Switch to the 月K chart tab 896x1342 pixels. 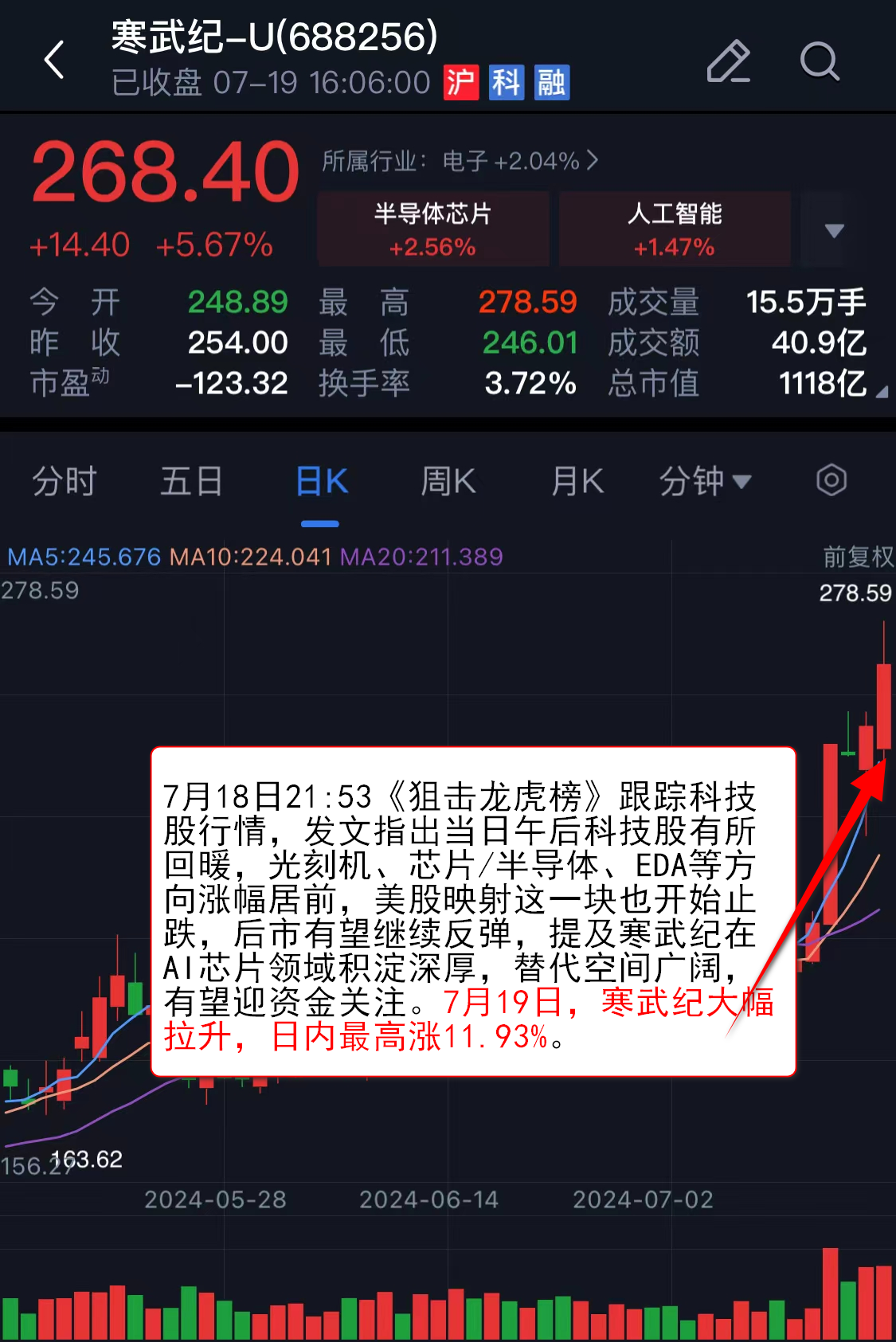[x=577, y=482]
